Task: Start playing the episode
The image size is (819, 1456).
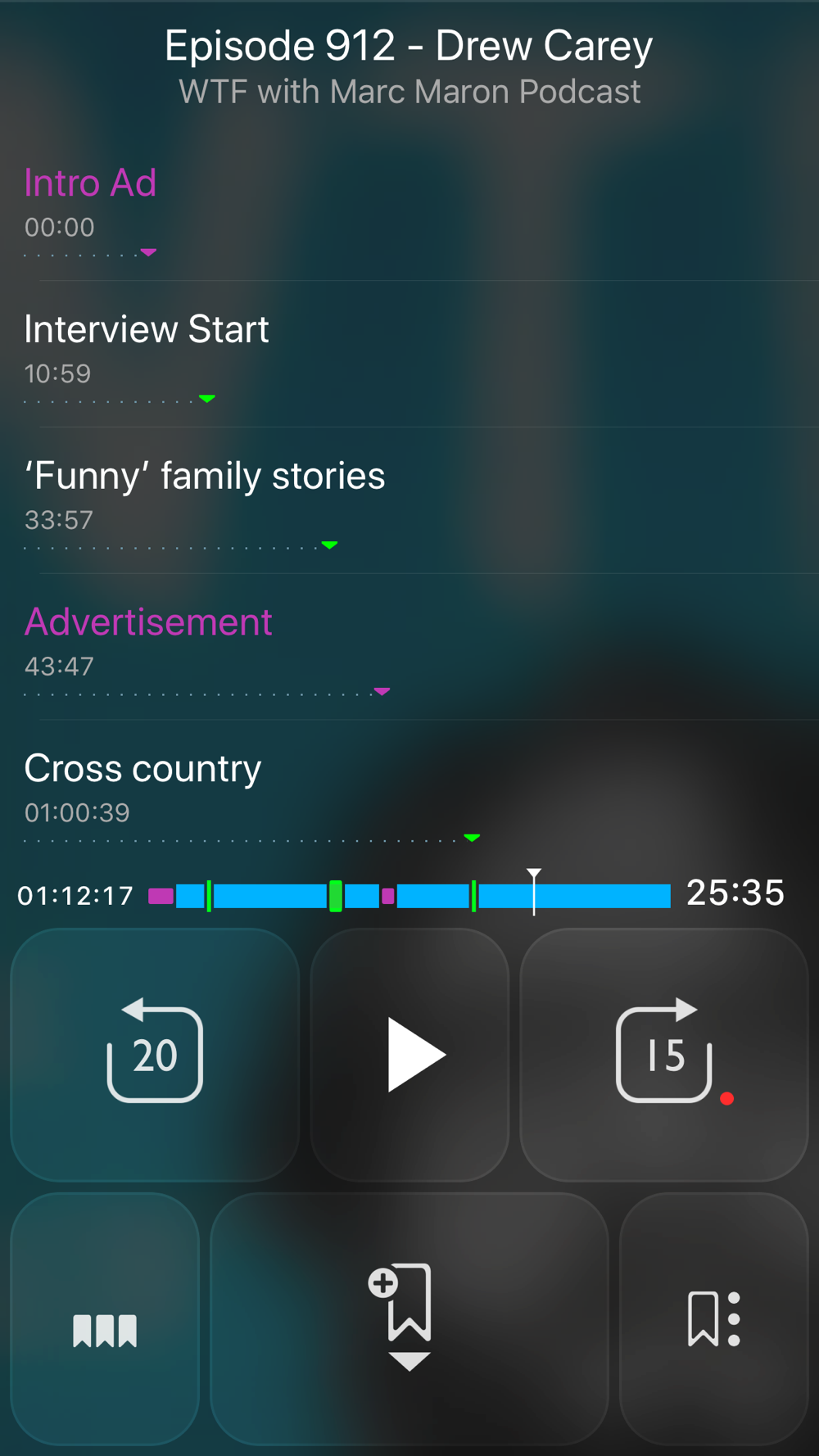Action: 410,1054
